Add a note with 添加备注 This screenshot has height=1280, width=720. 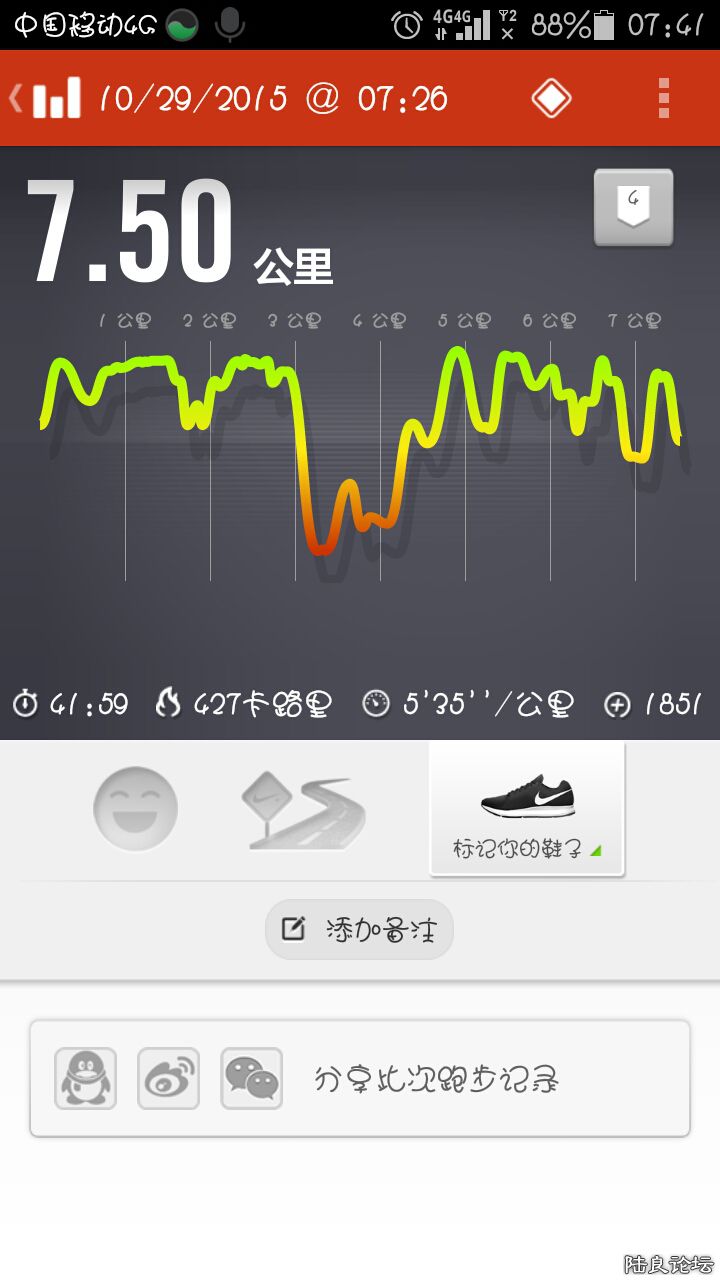coord(359,929)
